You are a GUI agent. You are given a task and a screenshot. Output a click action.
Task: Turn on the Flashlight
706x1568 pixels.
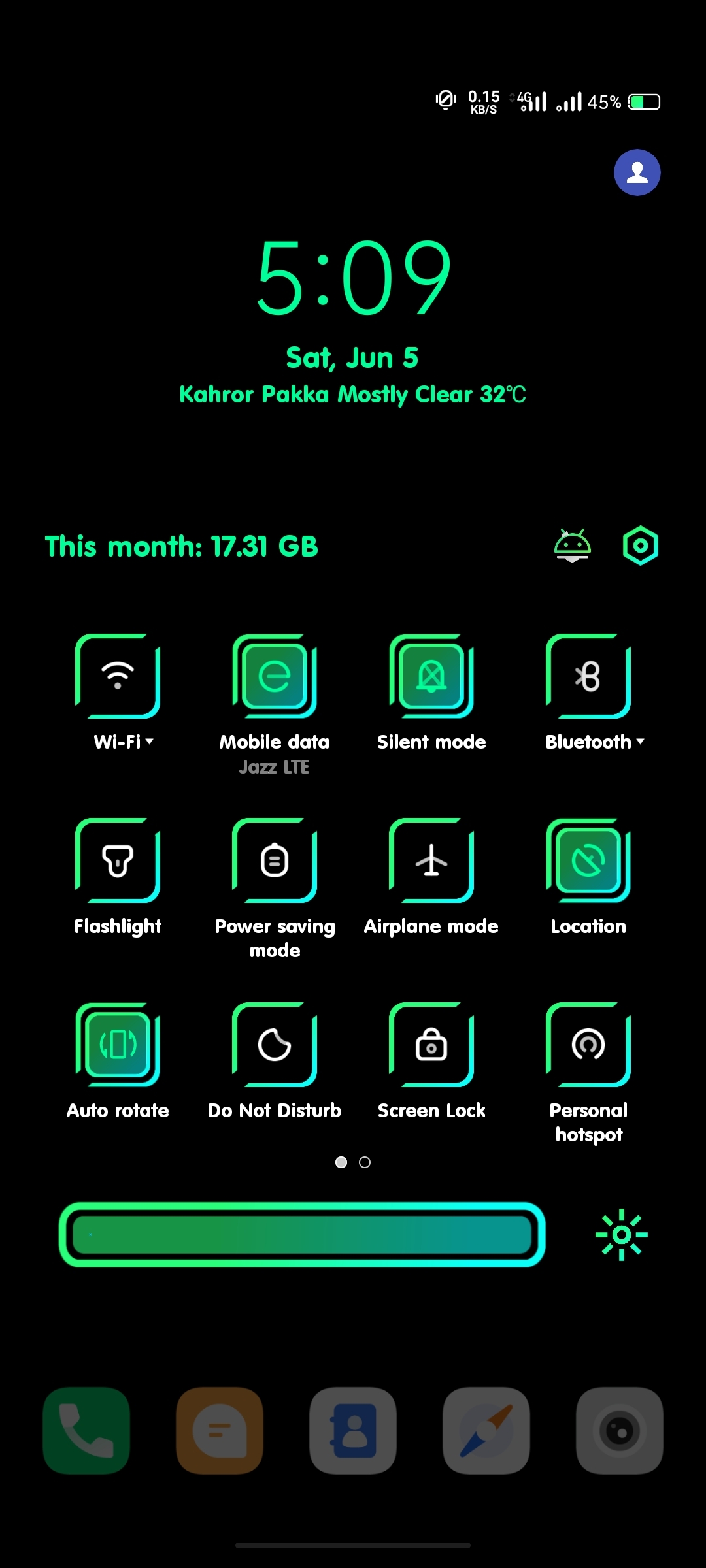[x=118, y=860]
